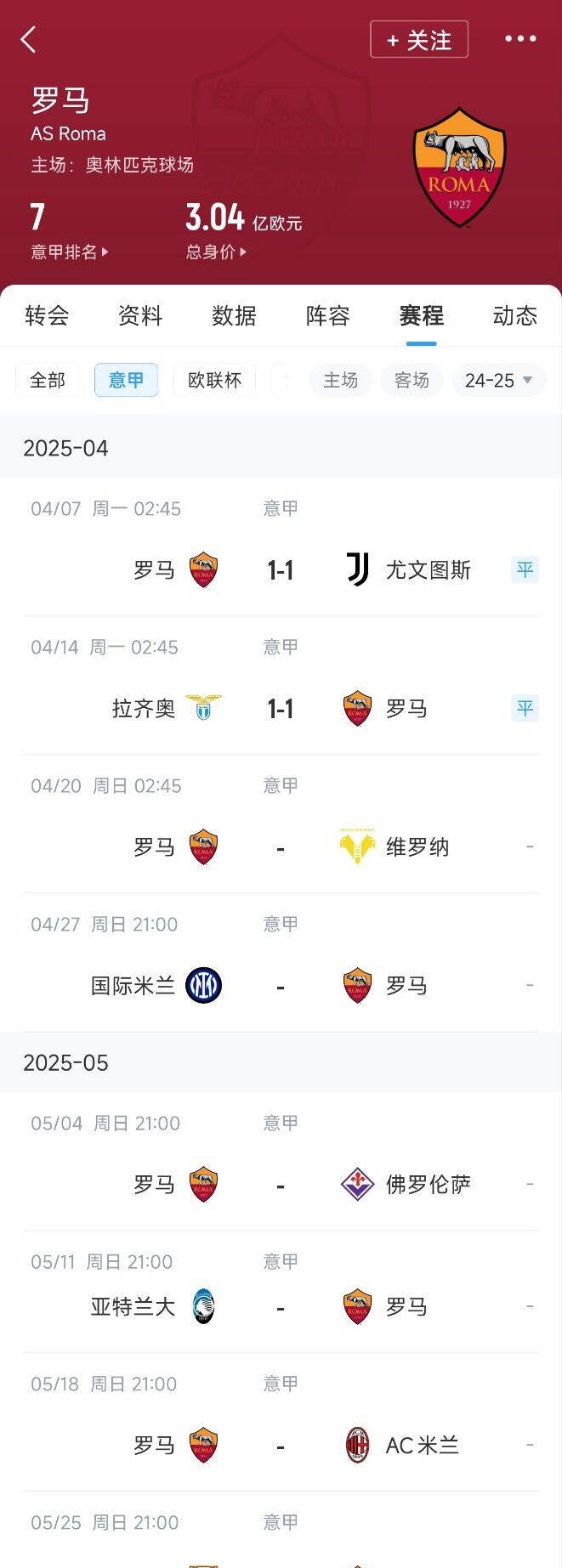View the 总身价 total market value
The height and width of the screenshot is (1568, 562).
click(216, 252)
